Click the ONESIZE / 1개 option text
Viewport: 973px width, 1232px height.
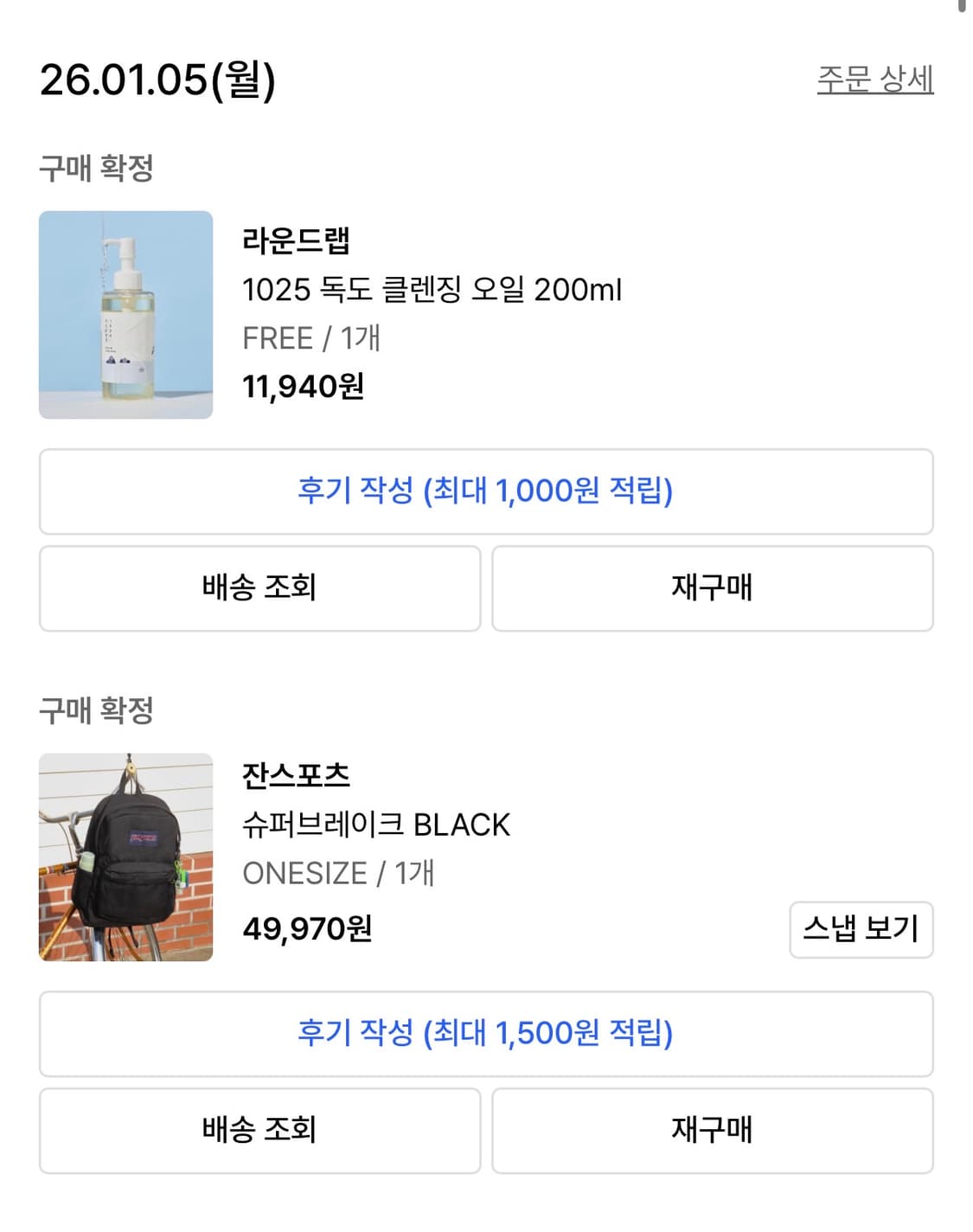tap(338, 874)
